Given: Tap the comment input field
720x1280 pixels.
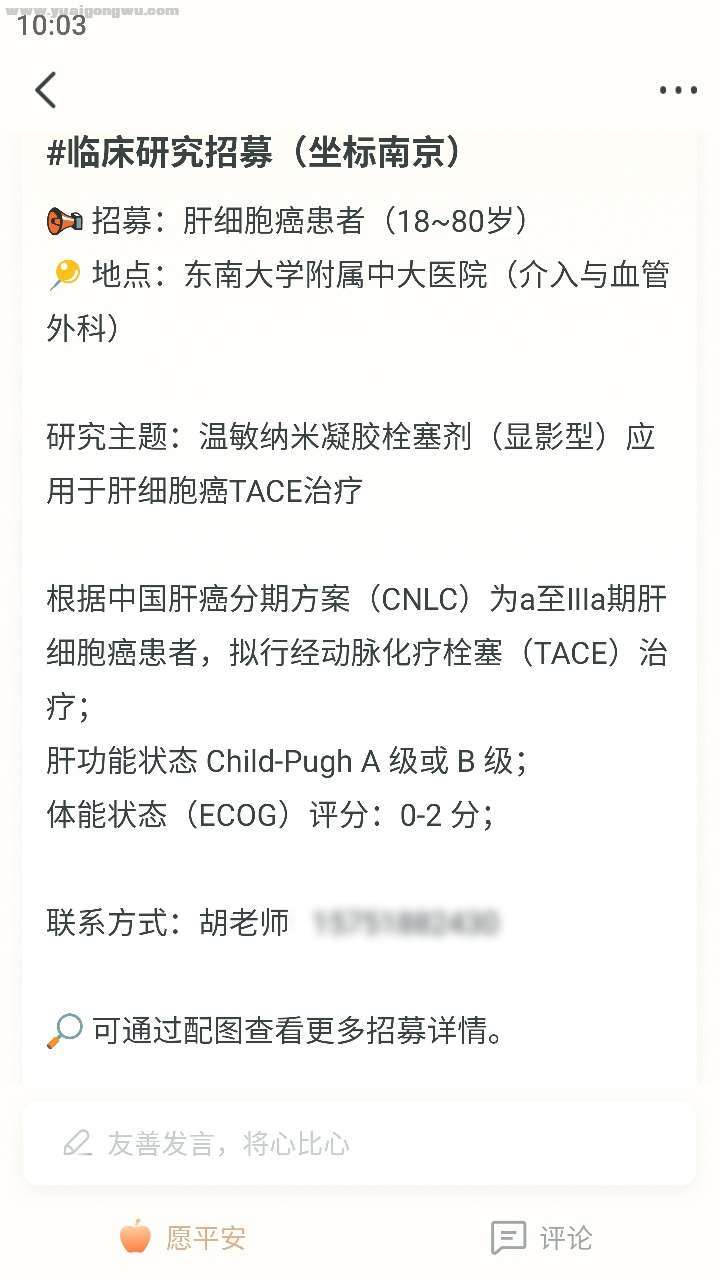Looking at the screenshot, I should [359, 1143].
